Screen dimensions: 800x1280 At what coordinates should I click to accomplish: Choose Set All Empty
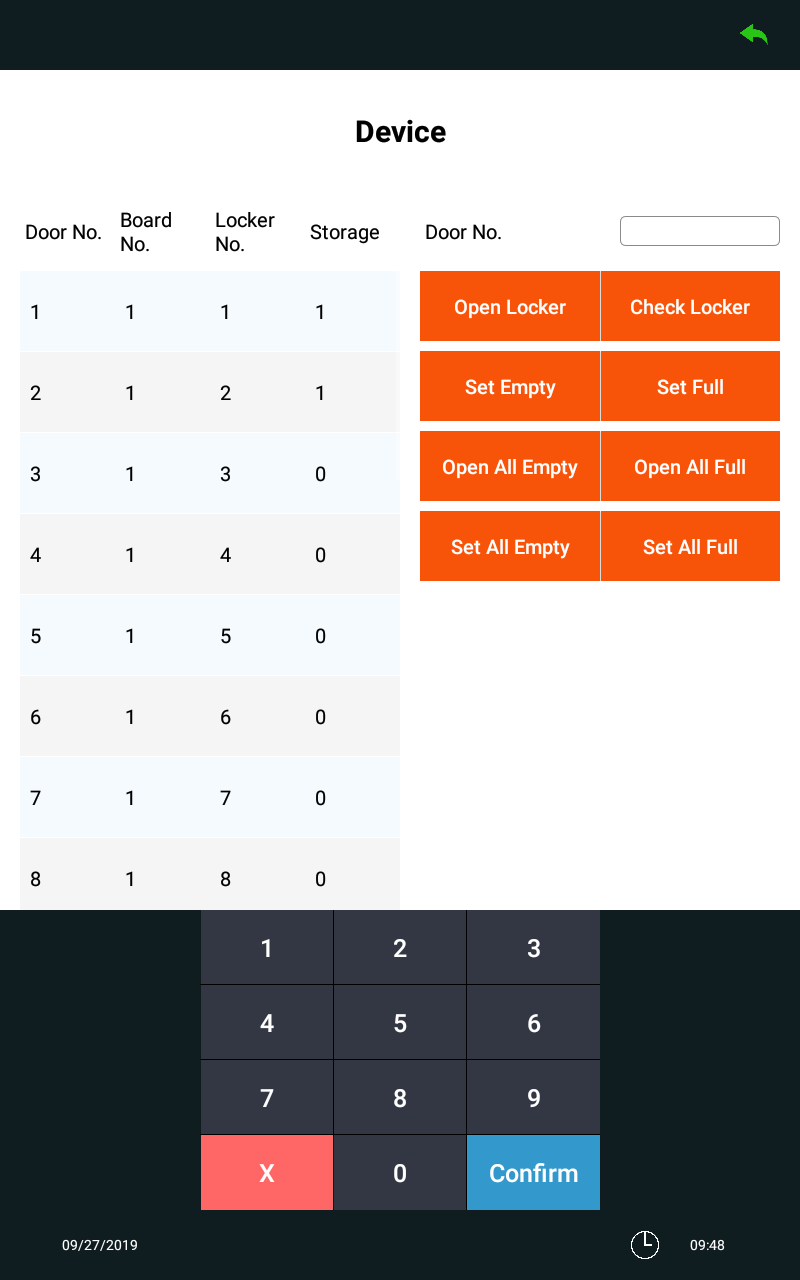[x=510, y=546]
